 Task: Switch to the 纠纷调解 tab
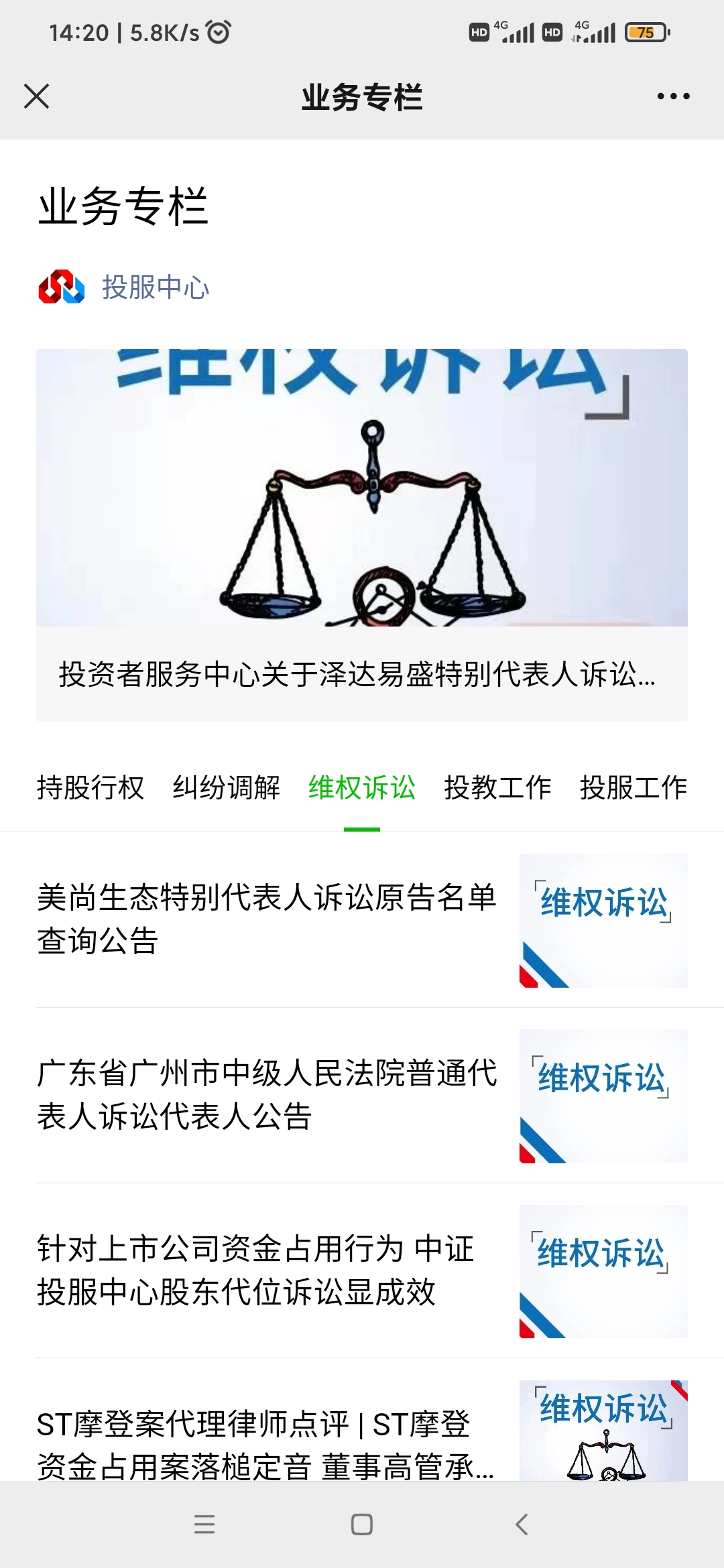(x=227, y=788)
